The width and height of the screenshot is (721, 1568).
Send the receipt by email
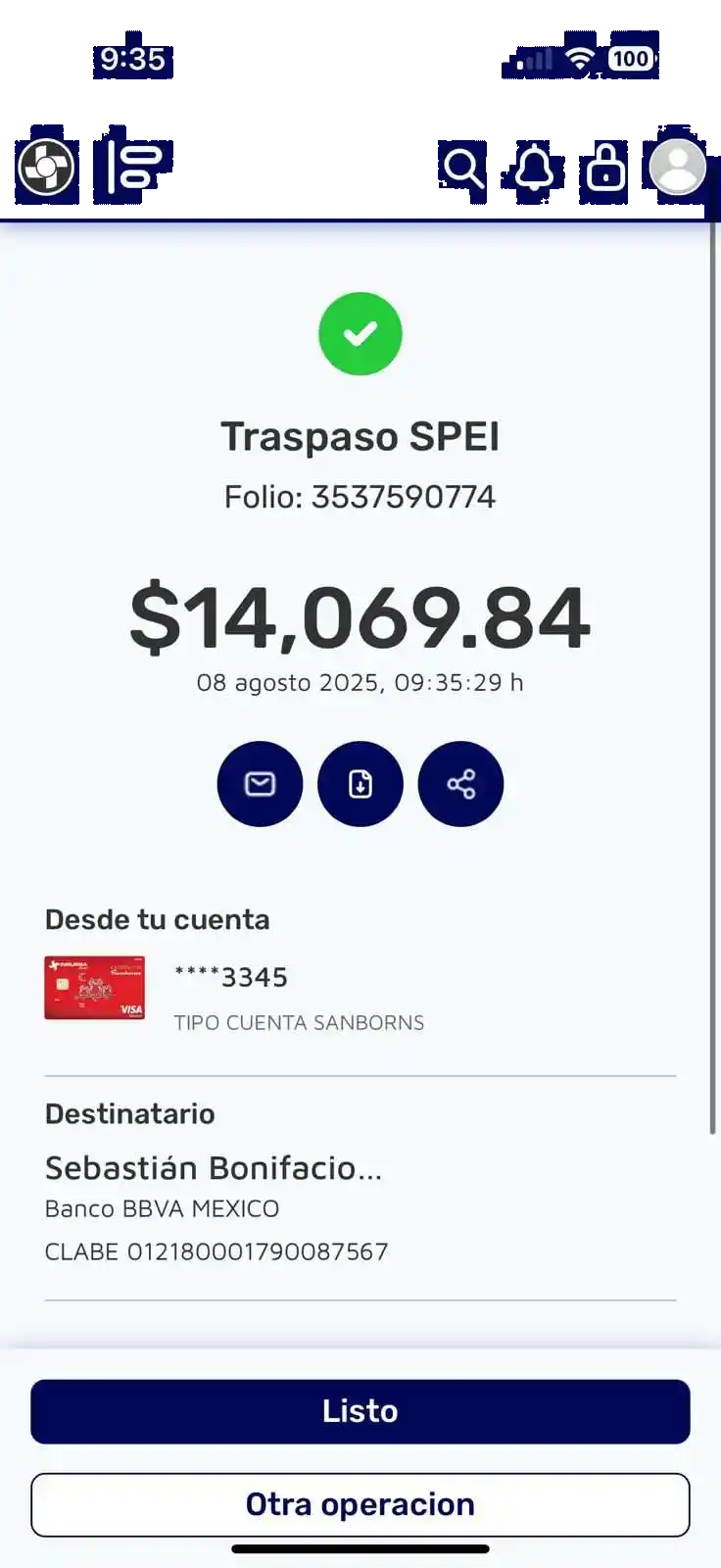point(260,784)
